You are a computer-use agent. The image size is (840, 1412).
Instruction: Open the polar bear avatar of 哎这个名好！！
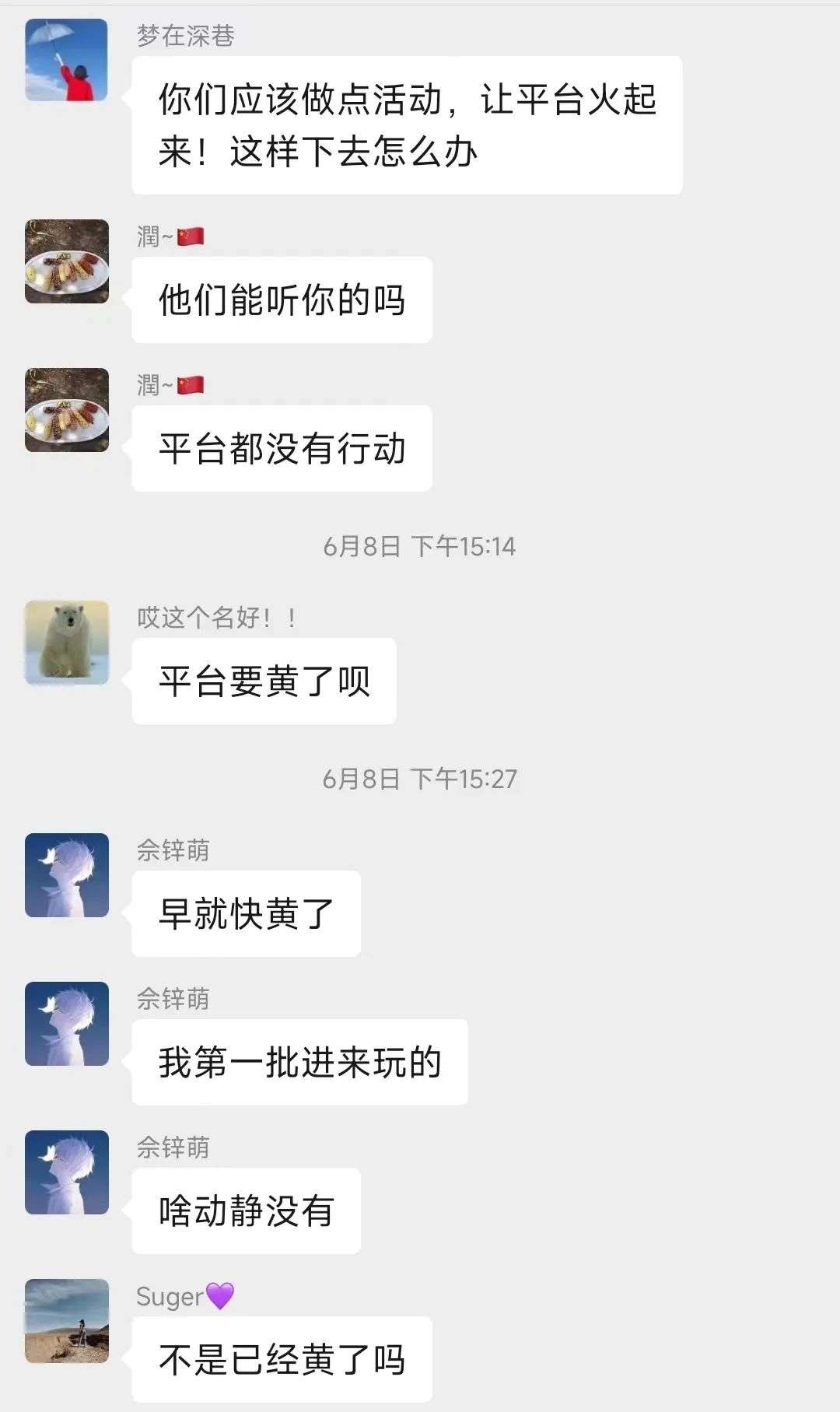[x=67, y=643]
